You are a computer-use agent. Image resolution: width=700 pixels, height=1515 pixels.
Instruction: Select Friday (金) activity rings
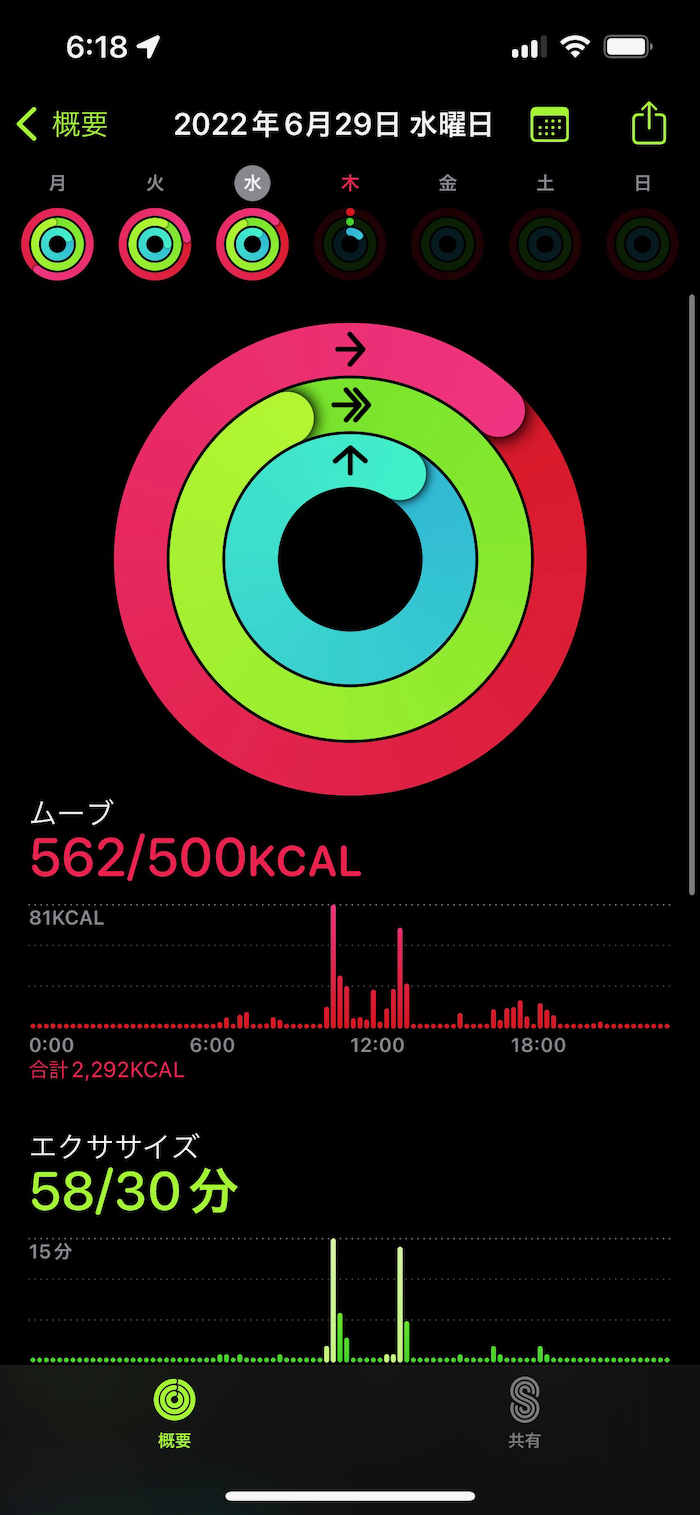tap(448, 243)
